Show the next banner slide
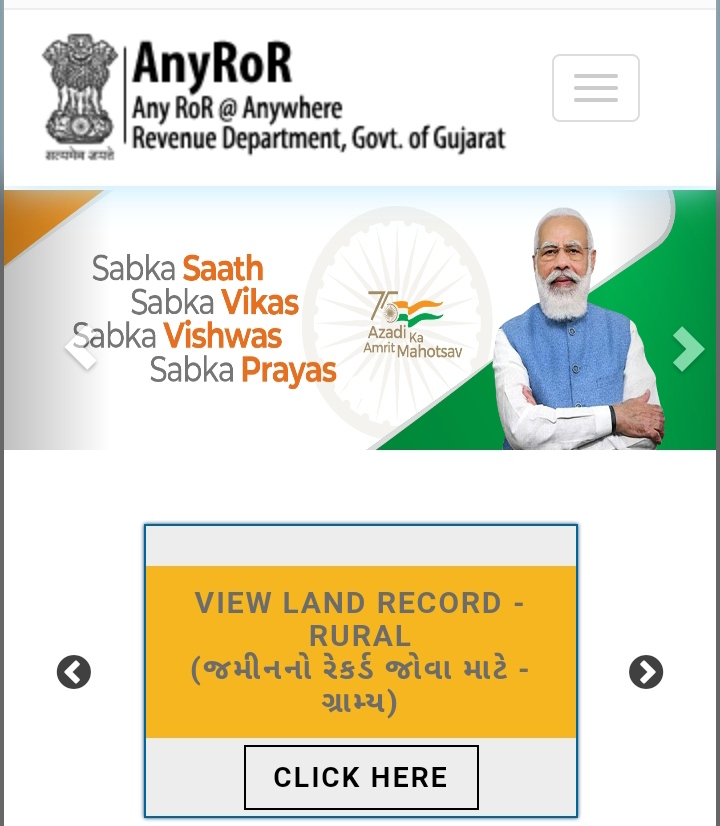Screen dimensions: 720x826 [x=688, y=349]
